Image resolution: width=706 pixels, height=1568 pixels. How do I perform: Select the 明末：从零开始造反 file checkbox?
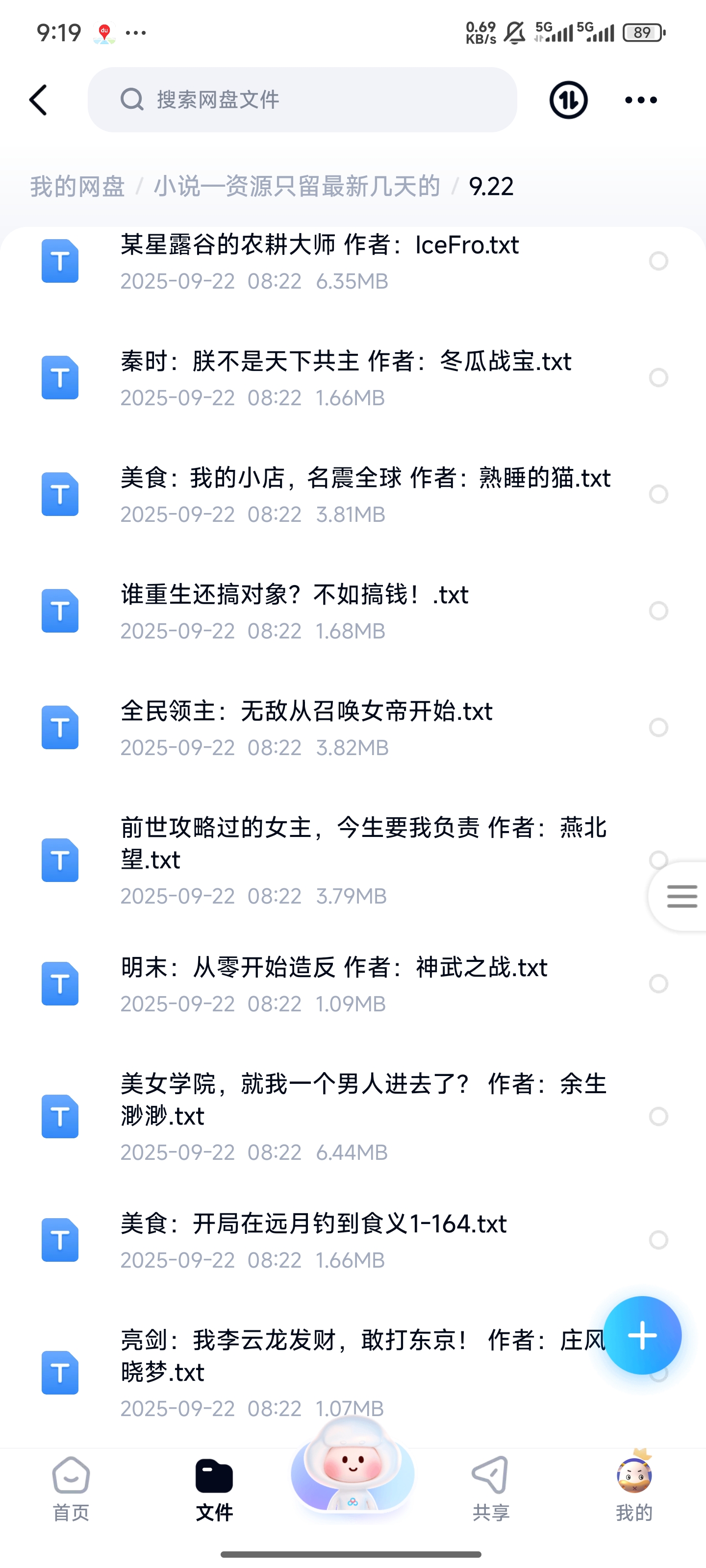pos(658,983)
